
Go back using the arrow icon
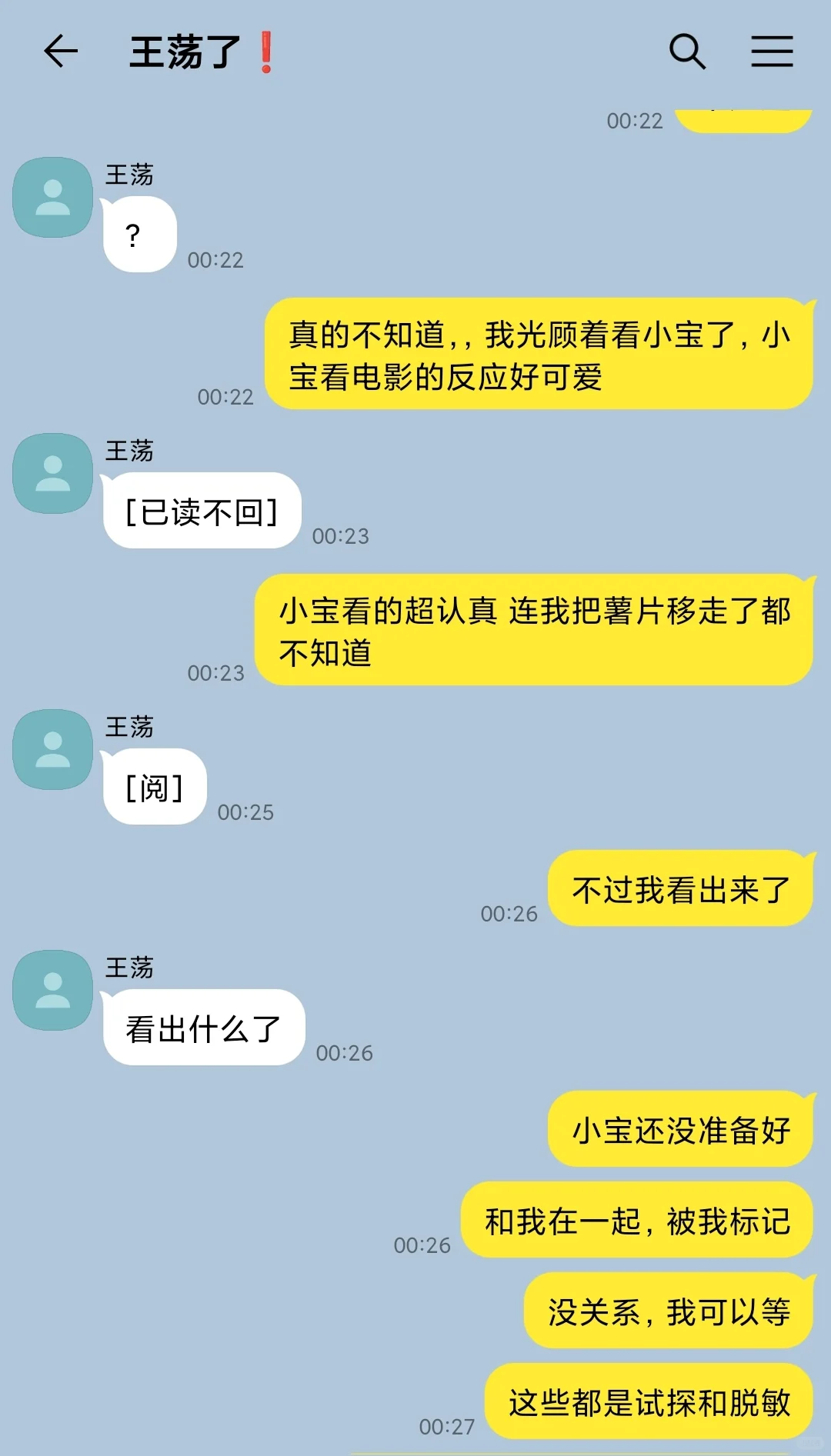[61, 52]
